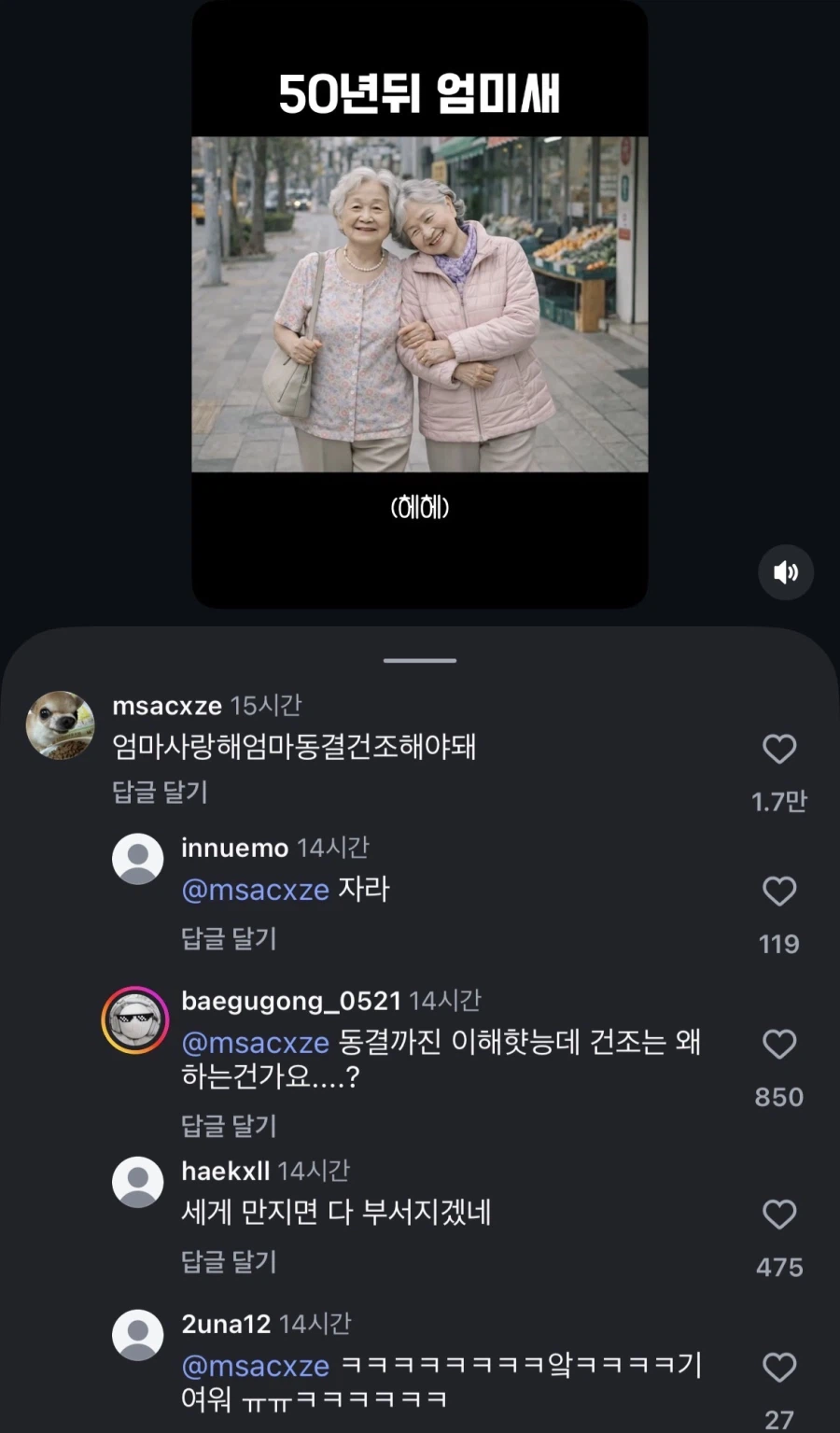Tap "답글 달기" under haekxll's comment

coord(230,1262)
